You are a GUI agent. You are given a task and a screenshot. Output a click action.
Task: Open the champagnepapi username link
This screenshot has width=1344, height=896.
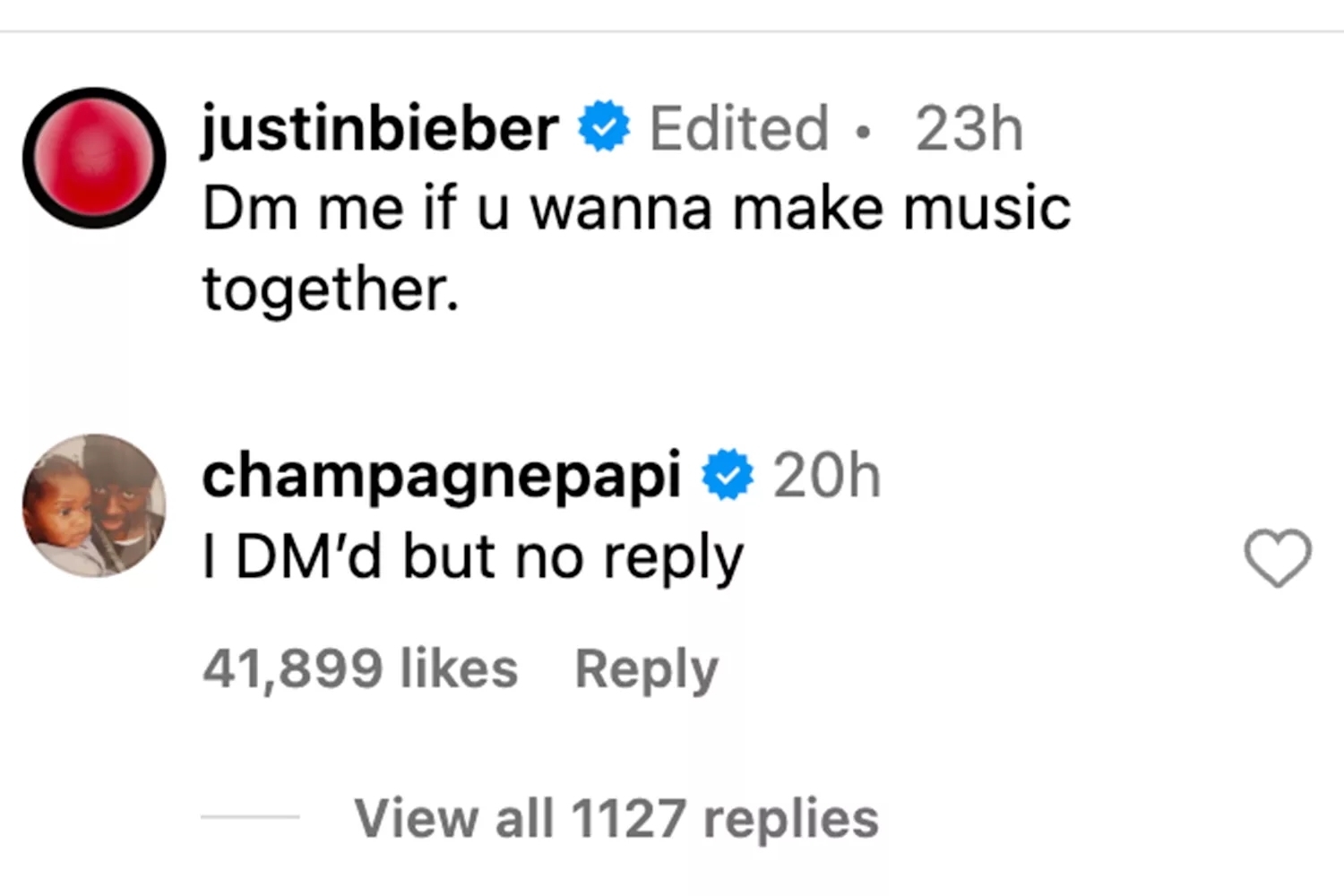click(441, 475)
